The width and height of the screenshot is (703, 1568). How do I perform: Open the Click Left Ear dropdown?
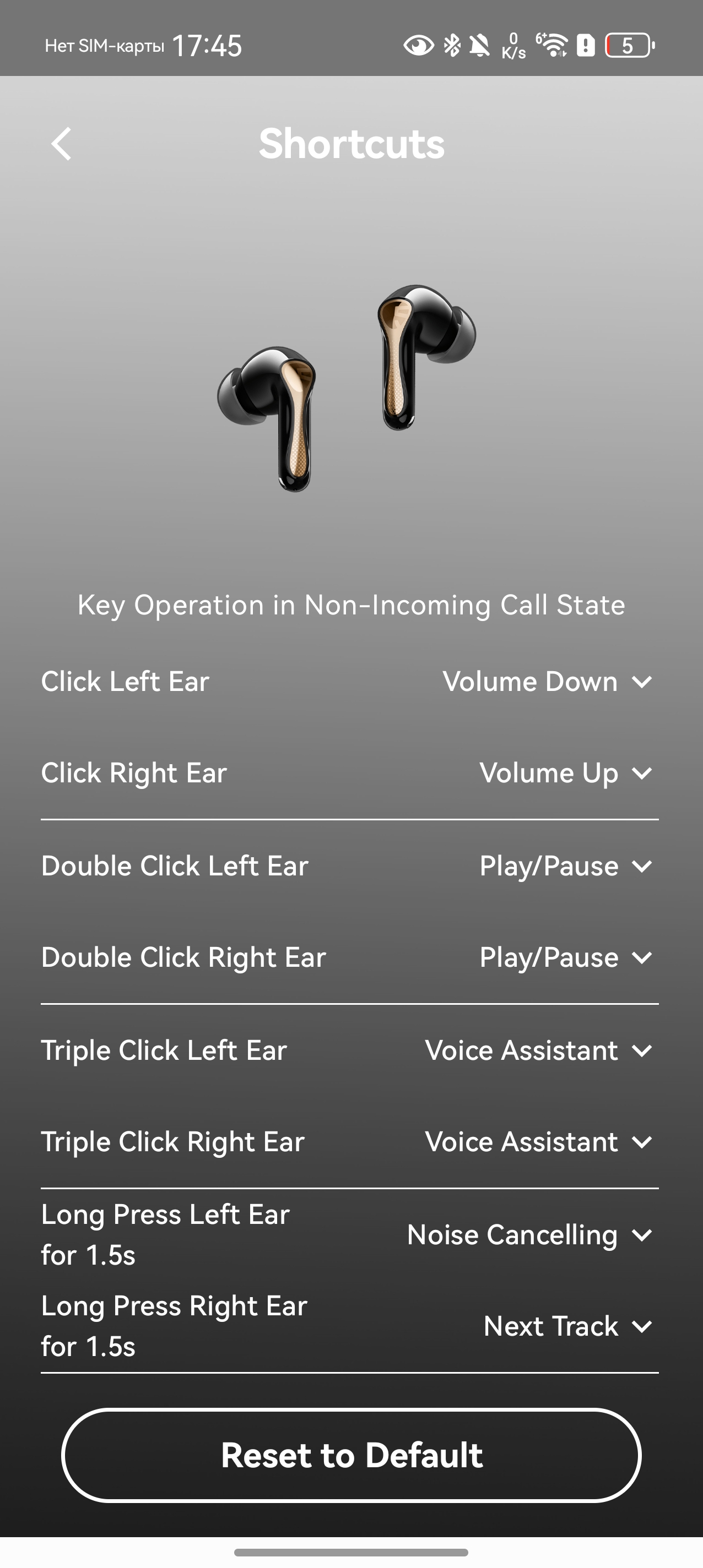tap(547, 682)
